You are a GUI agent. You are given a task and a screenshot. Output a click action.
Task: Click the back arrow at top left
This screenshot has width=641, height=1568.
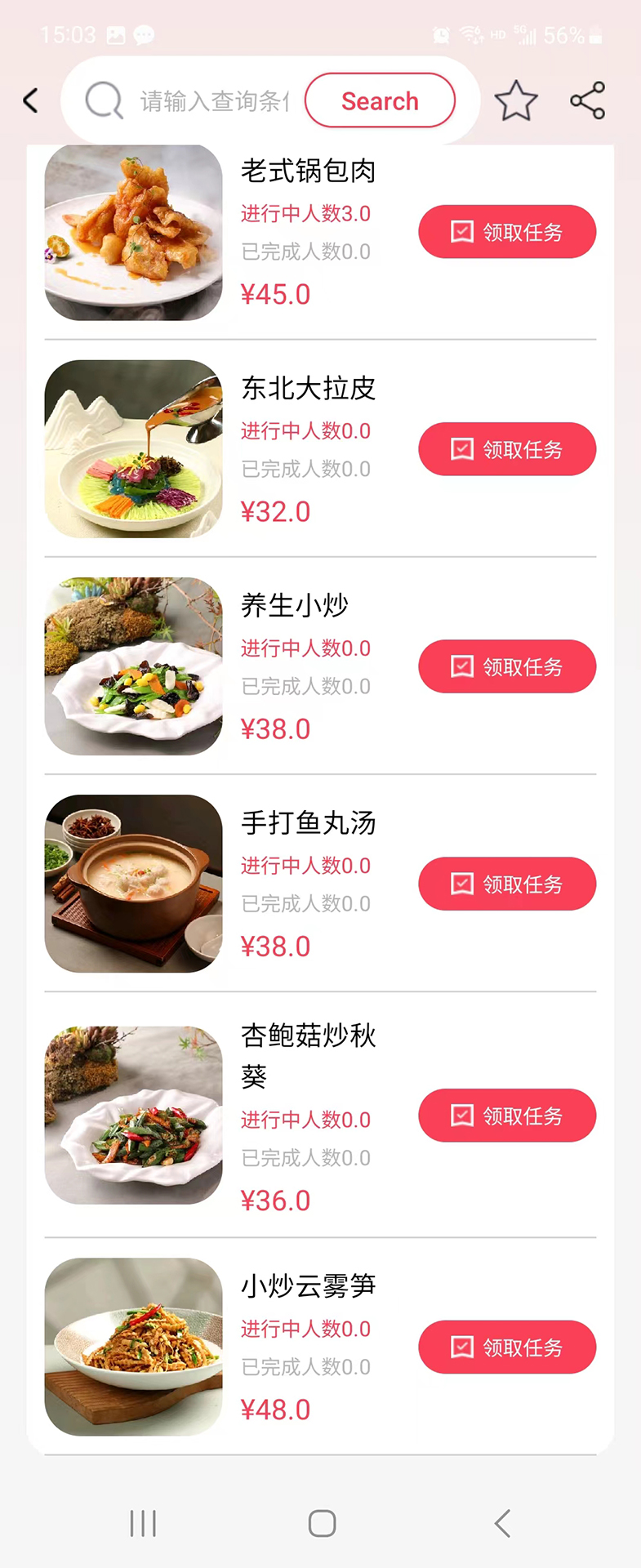pos(31,100)
